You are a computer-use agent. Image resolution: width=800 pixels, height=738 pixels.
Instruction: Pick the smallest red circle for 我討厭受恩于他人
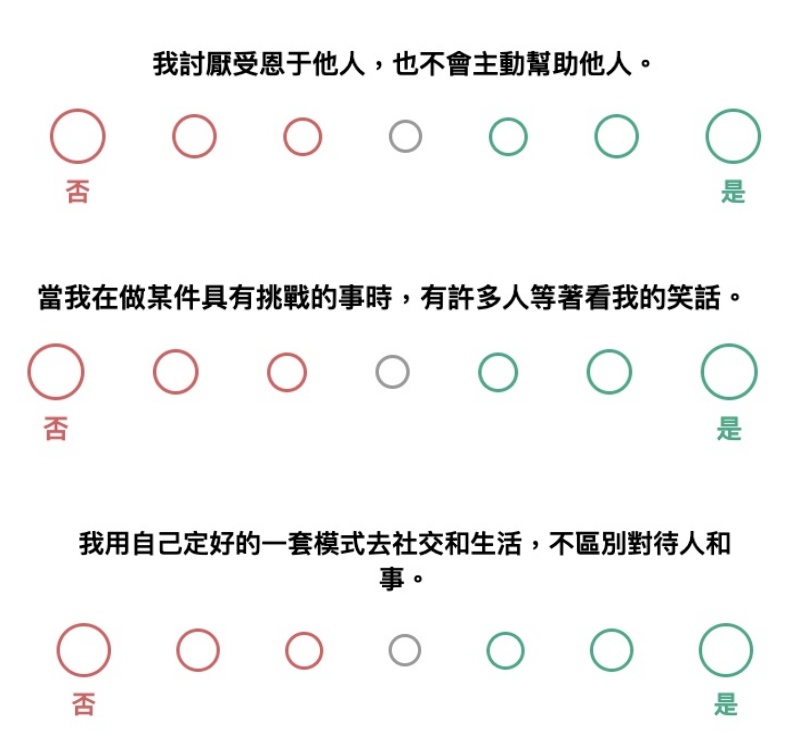point(303,137)
